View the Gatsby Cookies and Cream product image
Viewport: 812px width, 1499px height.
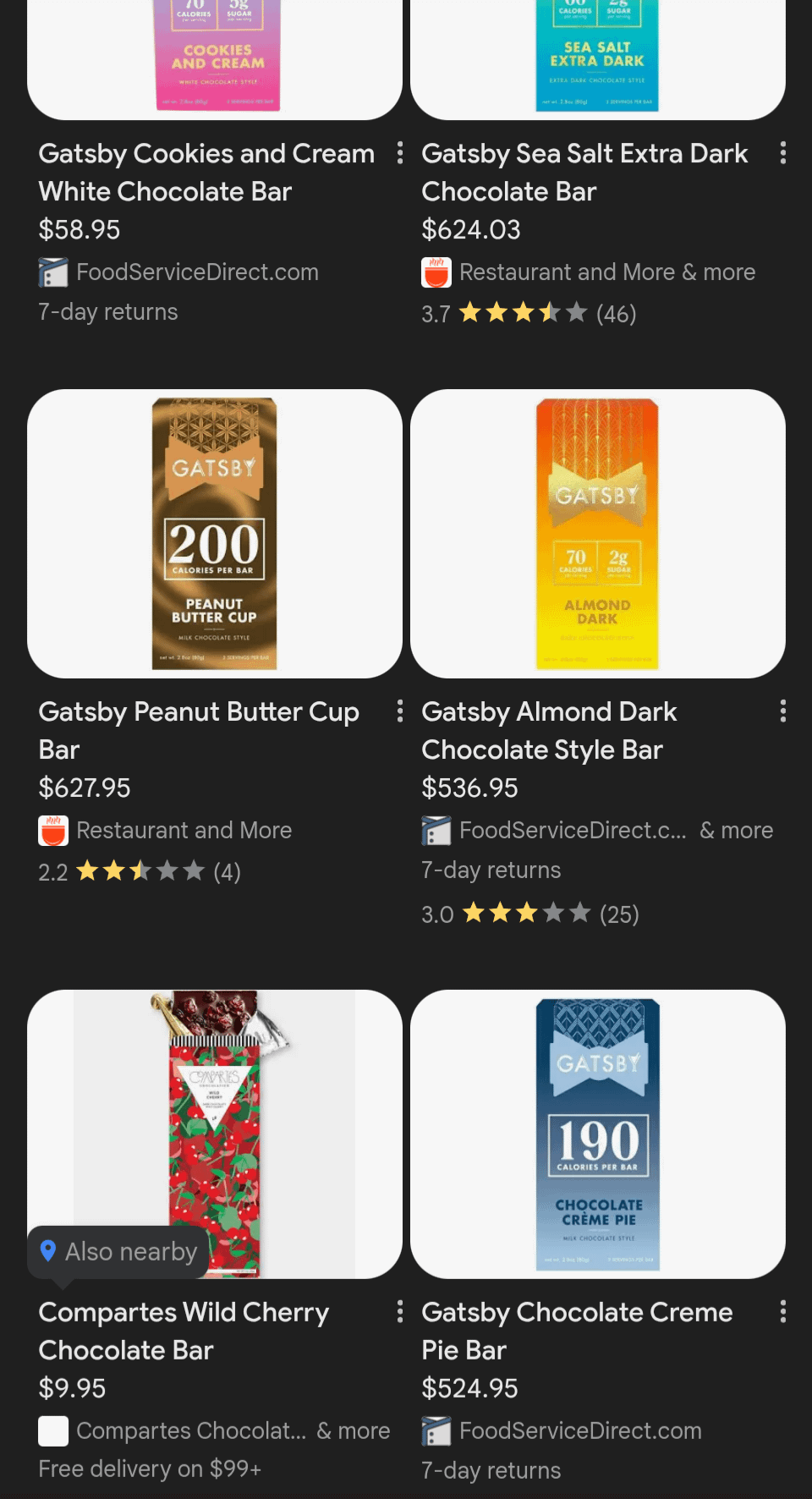click(x=215, y=56)
